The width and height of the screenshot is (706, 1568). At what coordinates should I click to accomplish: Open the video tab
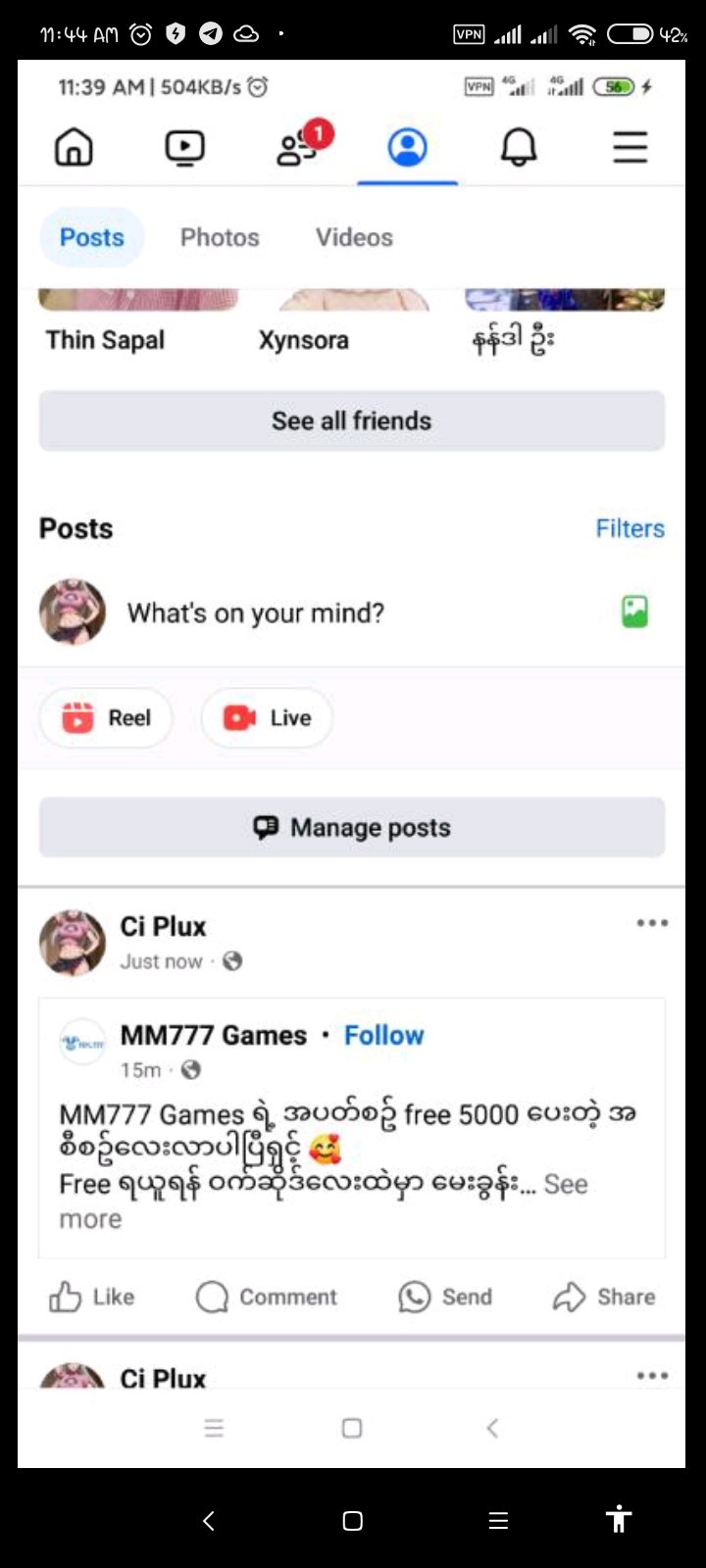coord(184,148)
